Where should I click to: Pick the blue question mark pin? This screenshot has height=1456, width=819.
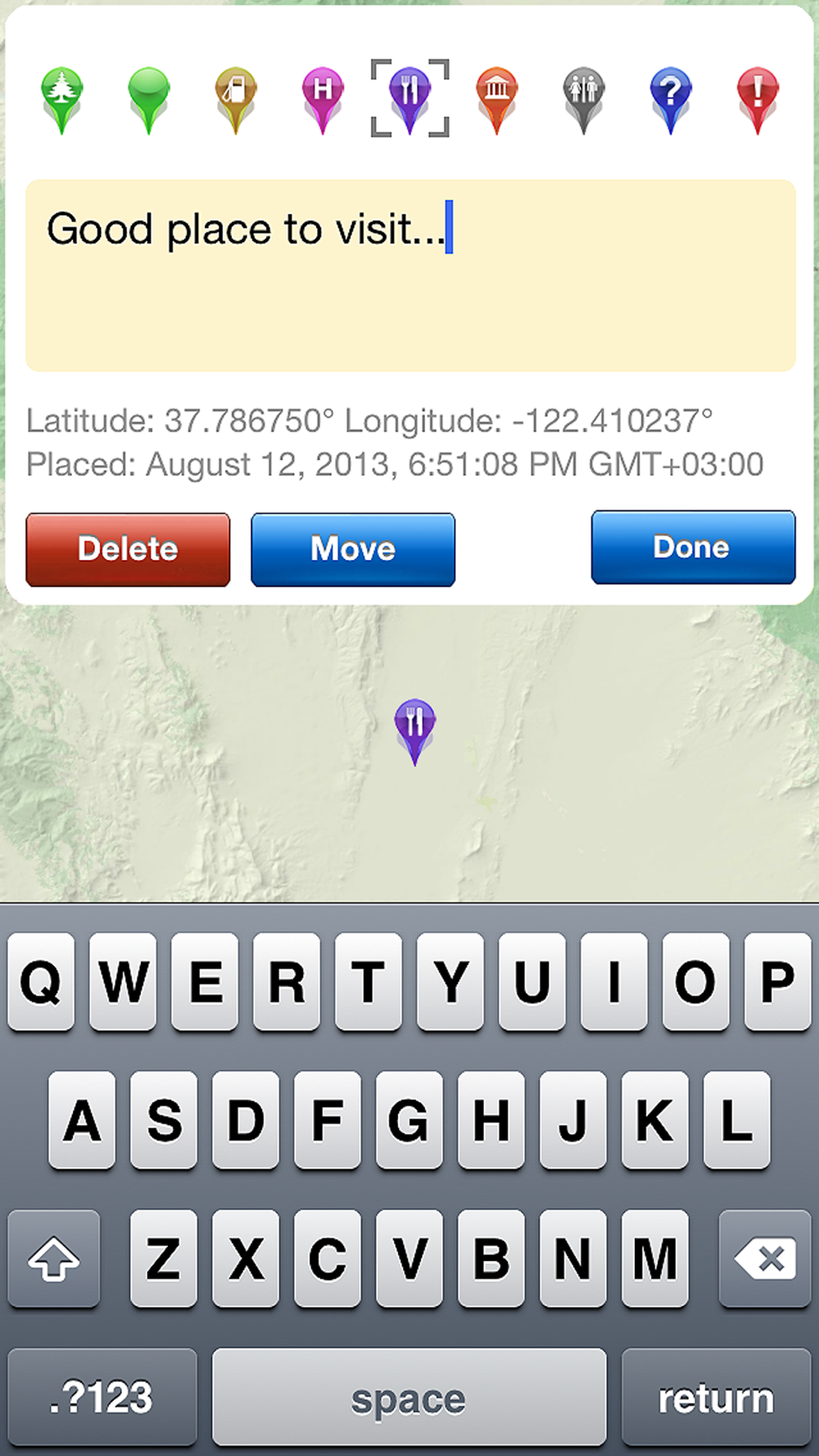click(671, 99)
